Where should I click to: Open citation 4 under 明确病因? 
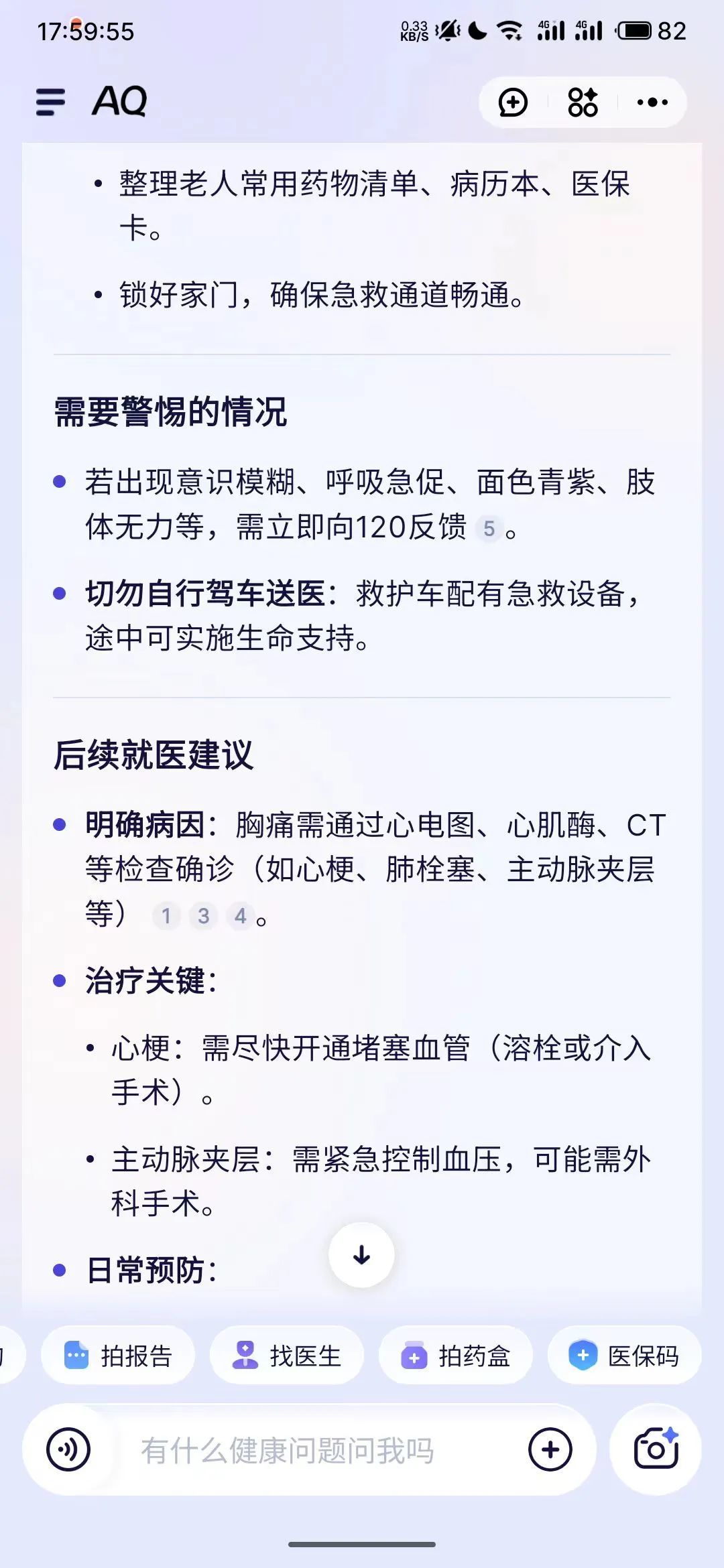click(240, 915)
